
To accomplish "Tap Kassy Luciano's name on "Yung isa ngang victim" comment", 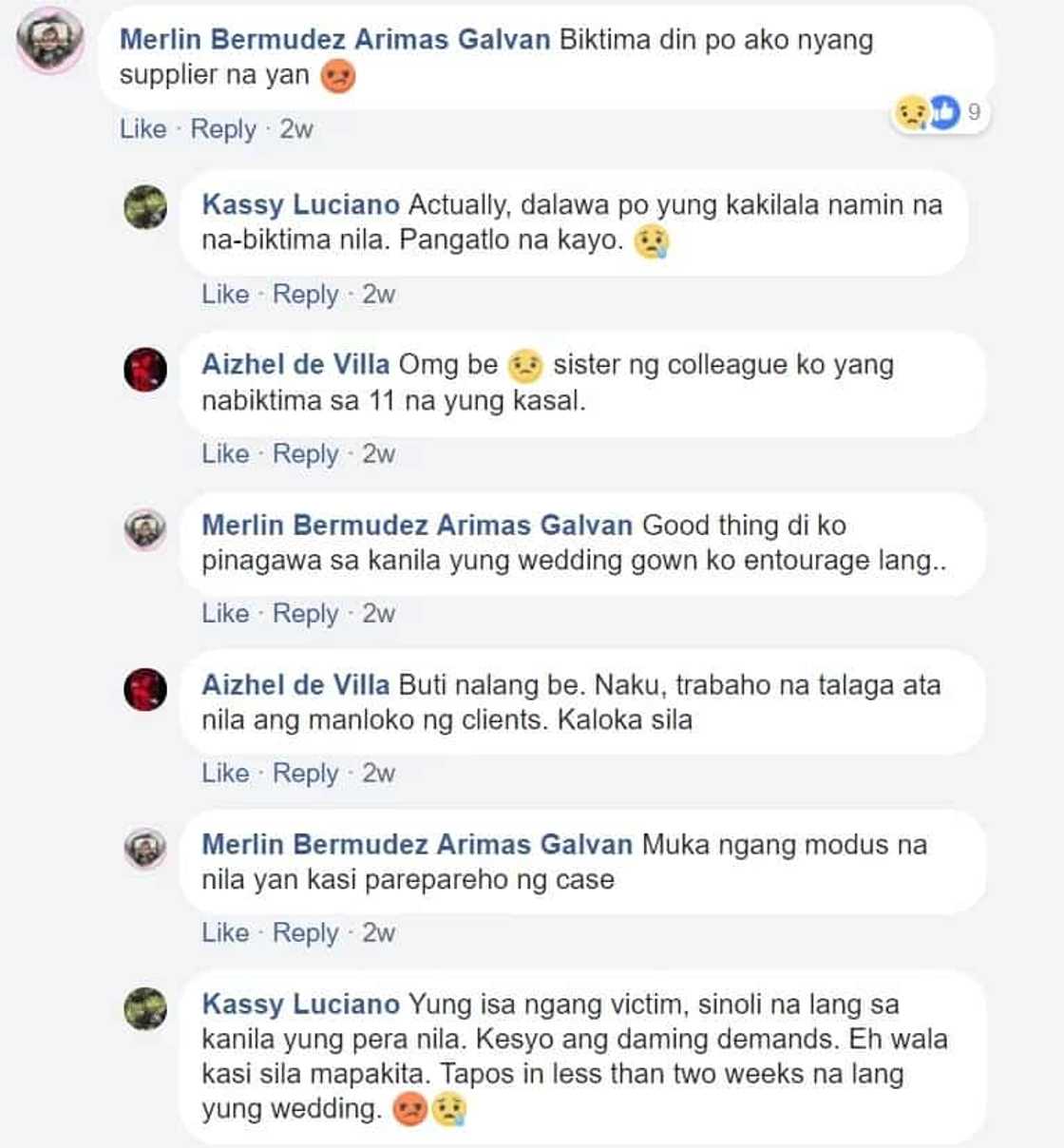I will [x=300, y=1004].
